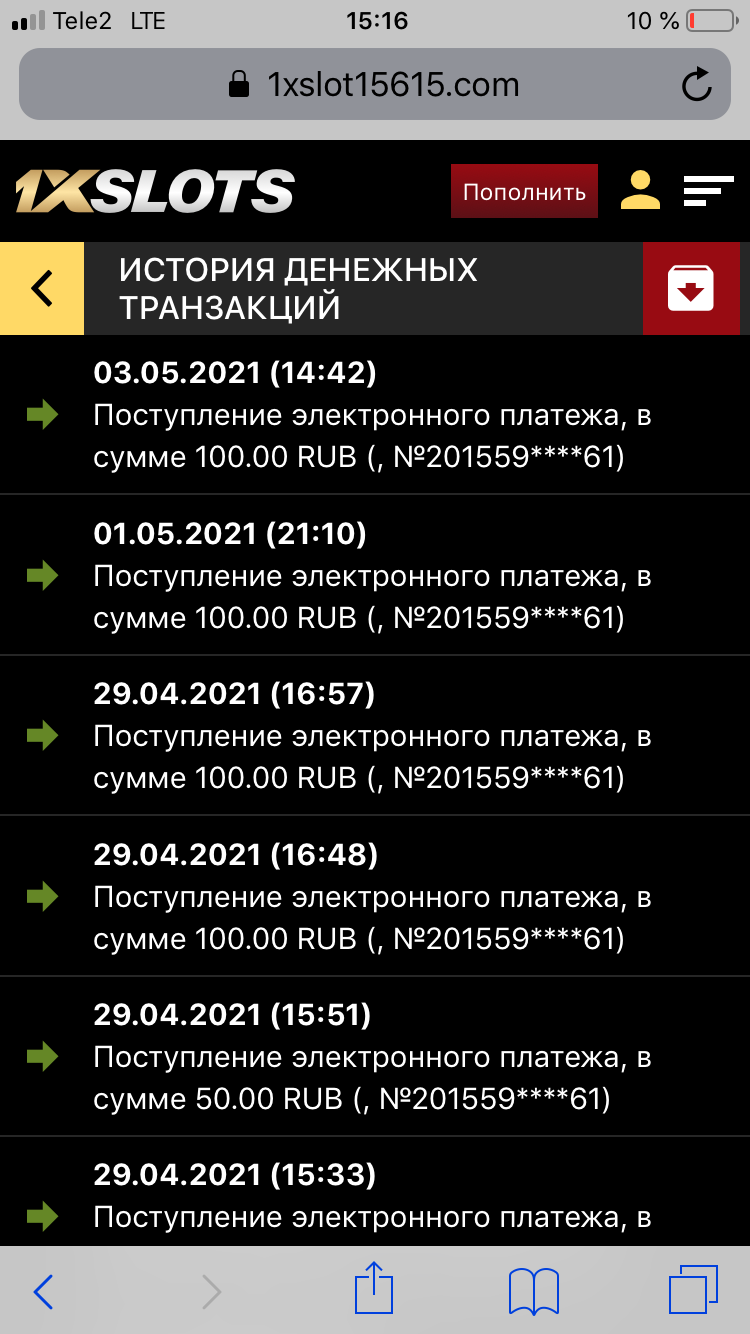750x1334 pixels.
Task: Show open Safari tabs
Action: (693, 1290)
